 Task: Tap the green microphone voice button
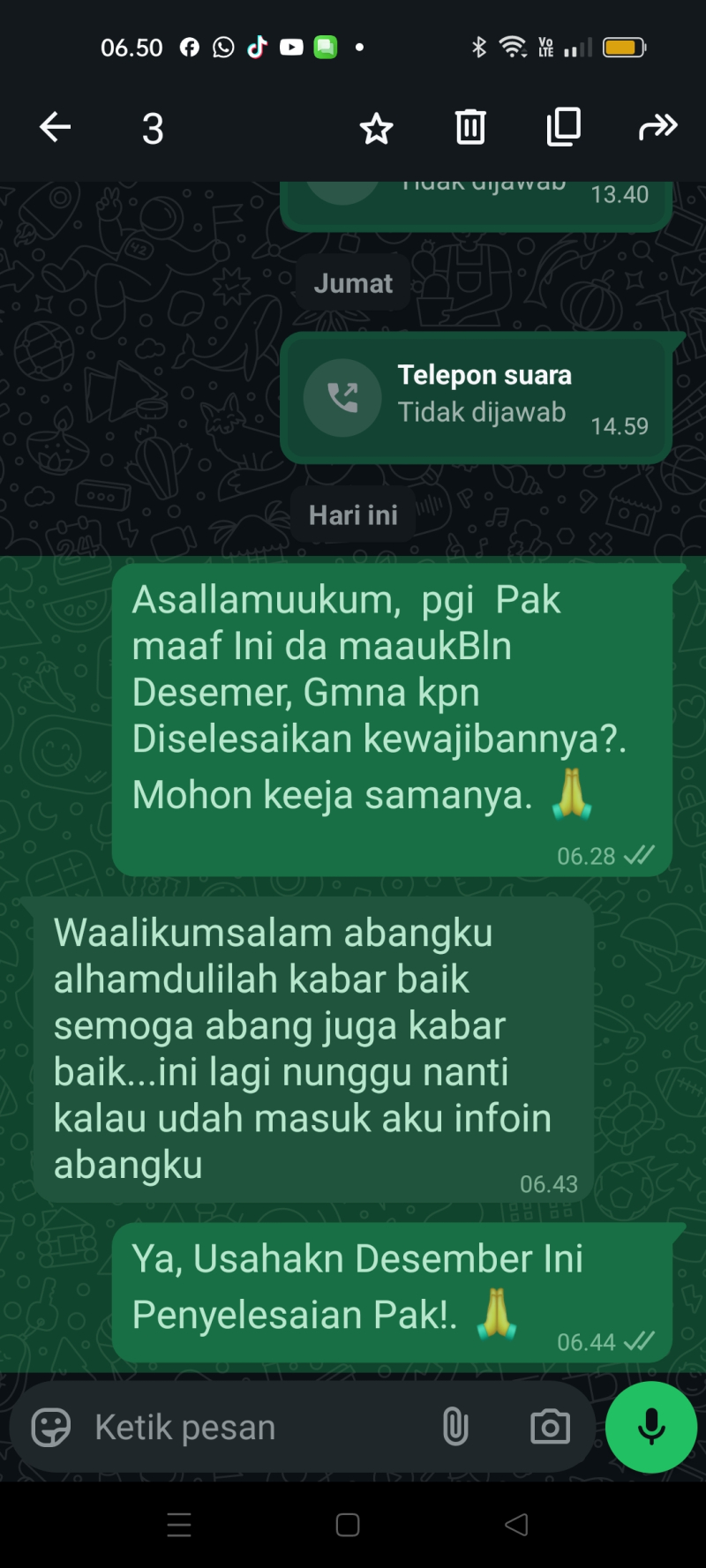(651, 1427)
